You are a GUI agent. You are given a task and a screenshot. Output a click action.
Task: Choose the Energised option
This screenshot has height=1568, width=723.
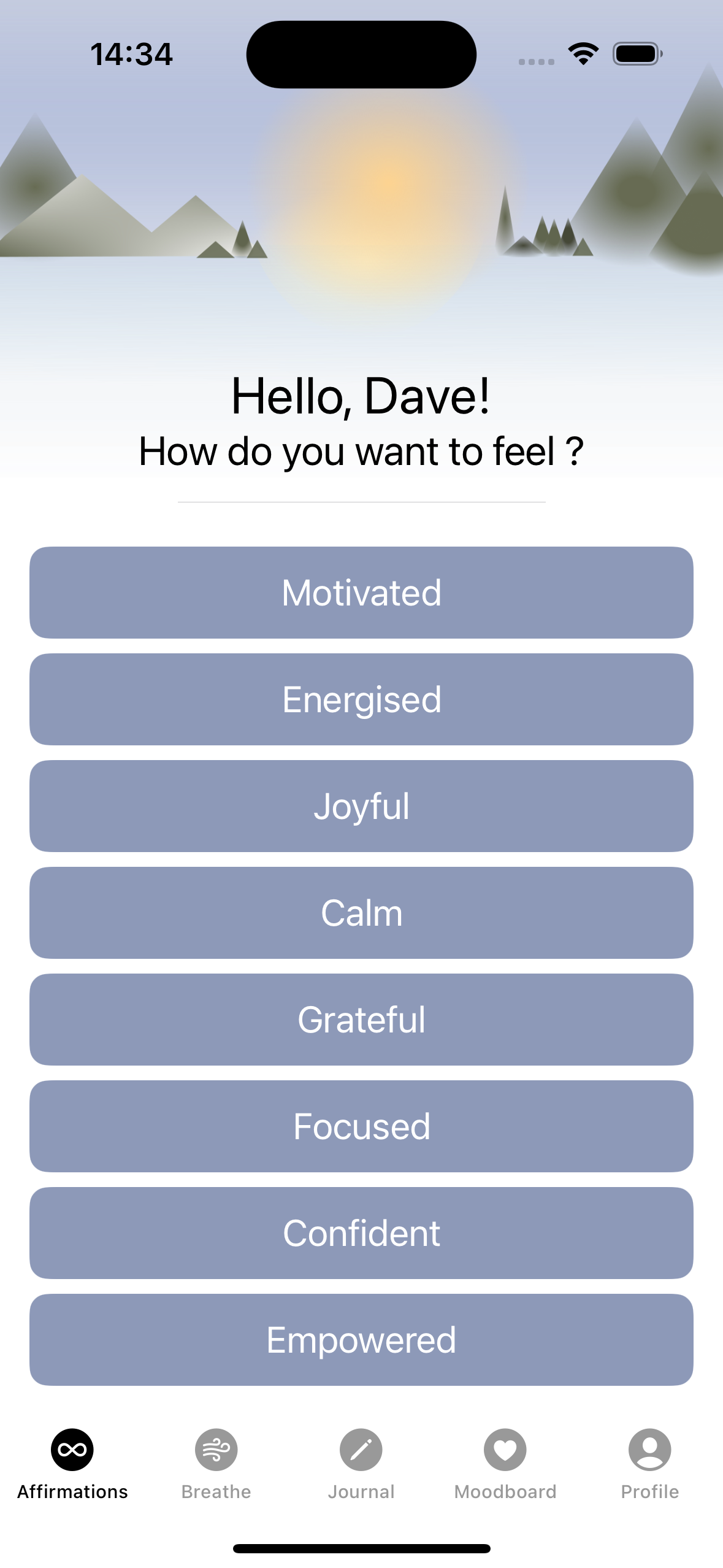pyautogui.click(x=361, y=699)
